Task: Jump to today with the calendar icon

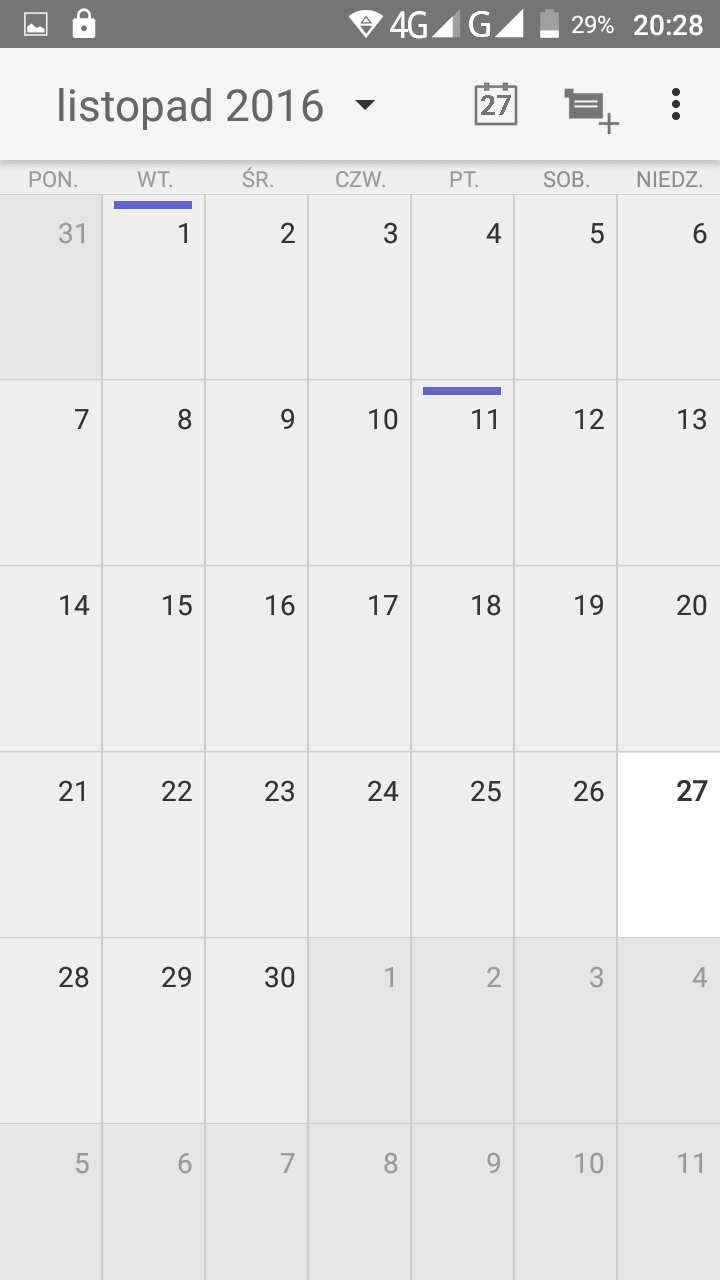Action: [x=495, y=104]
